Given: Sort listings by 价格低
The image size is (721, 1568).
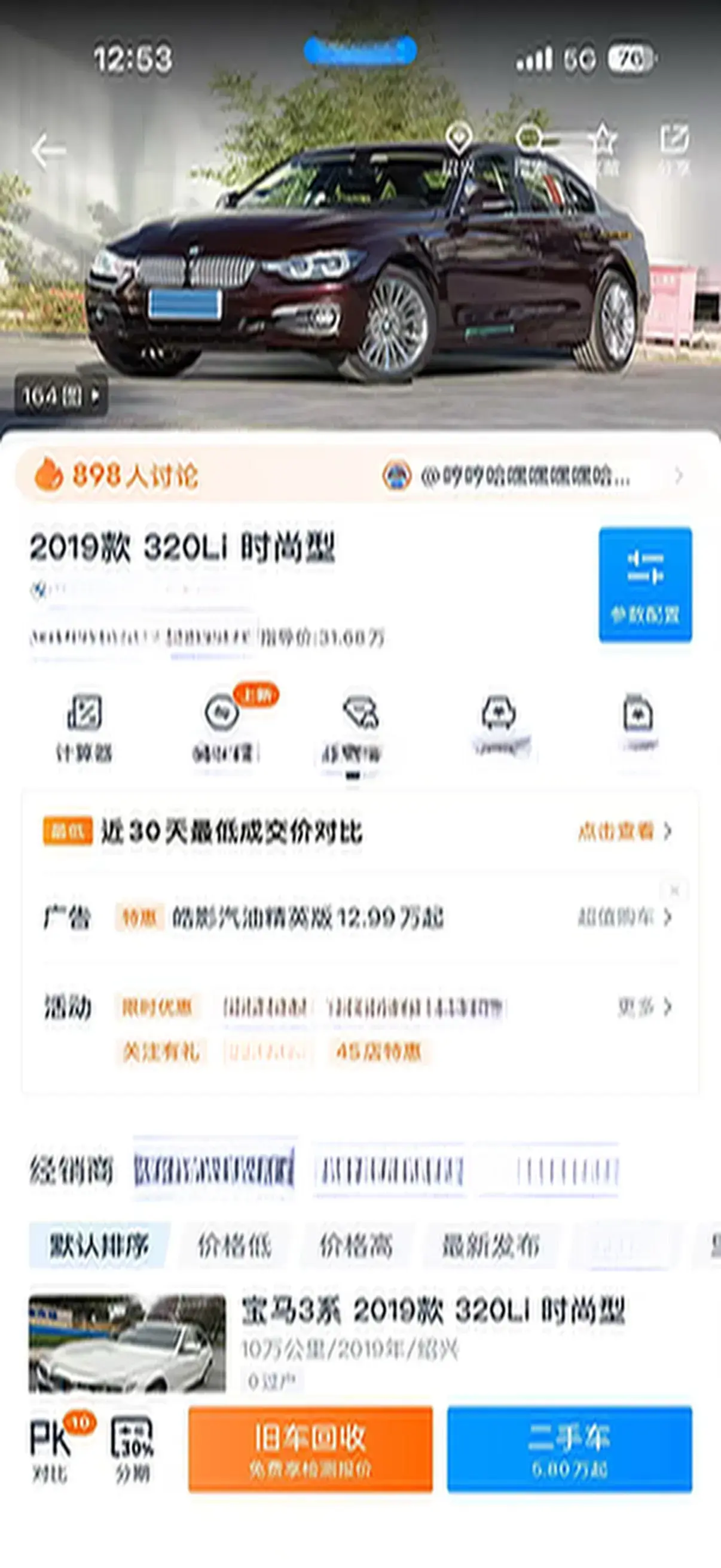Looking at the screenshot, I should click(x=234, y=1246).
